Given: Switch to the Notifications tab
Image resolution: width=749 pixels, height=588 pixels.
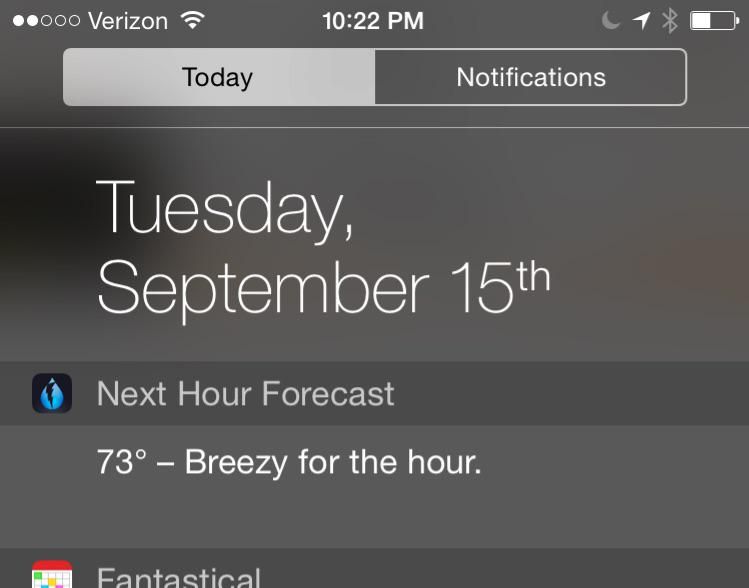Looking at the screenshot, I should click(x=530, y=77).
